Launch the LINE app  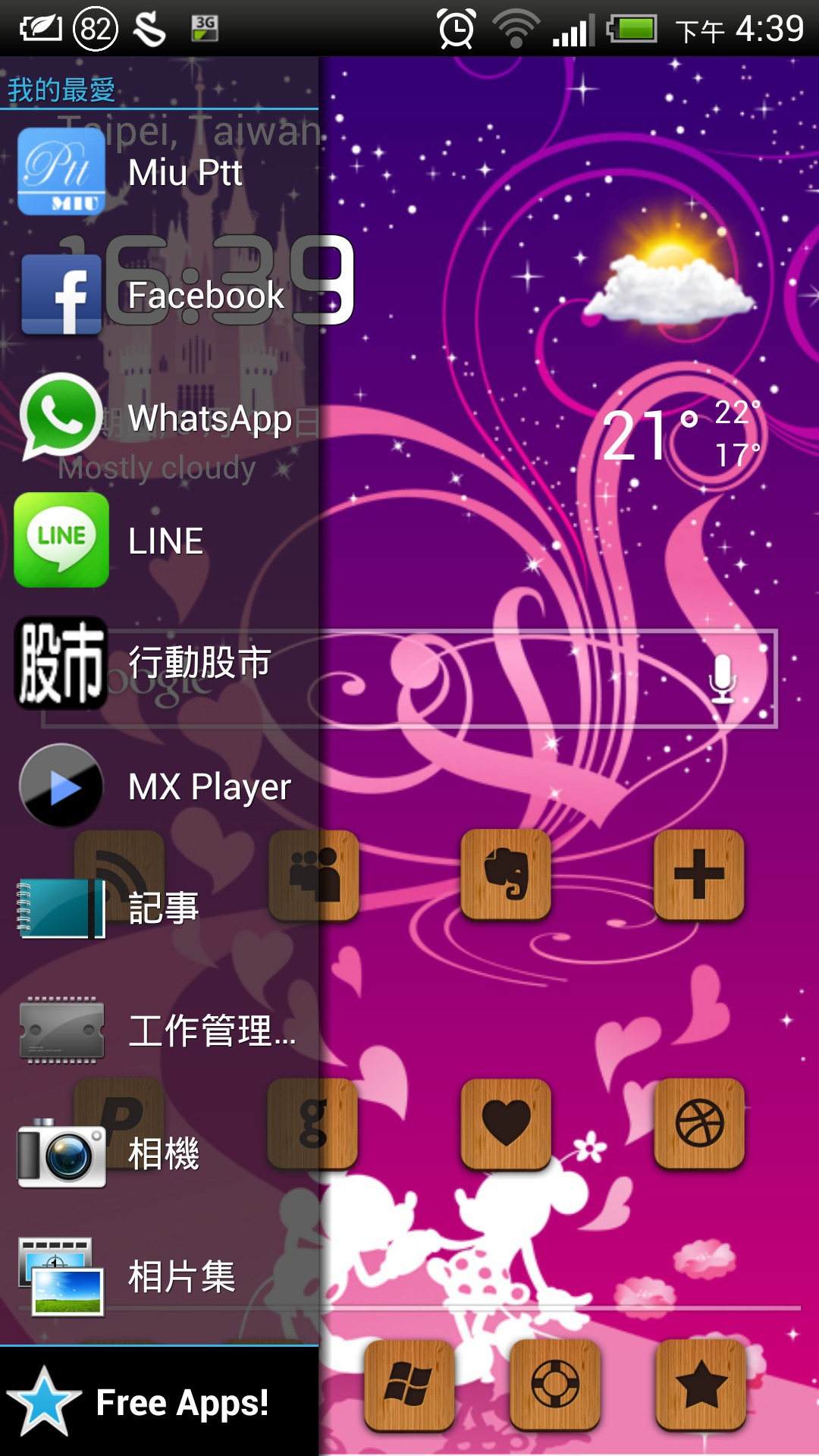coord(152,541)
